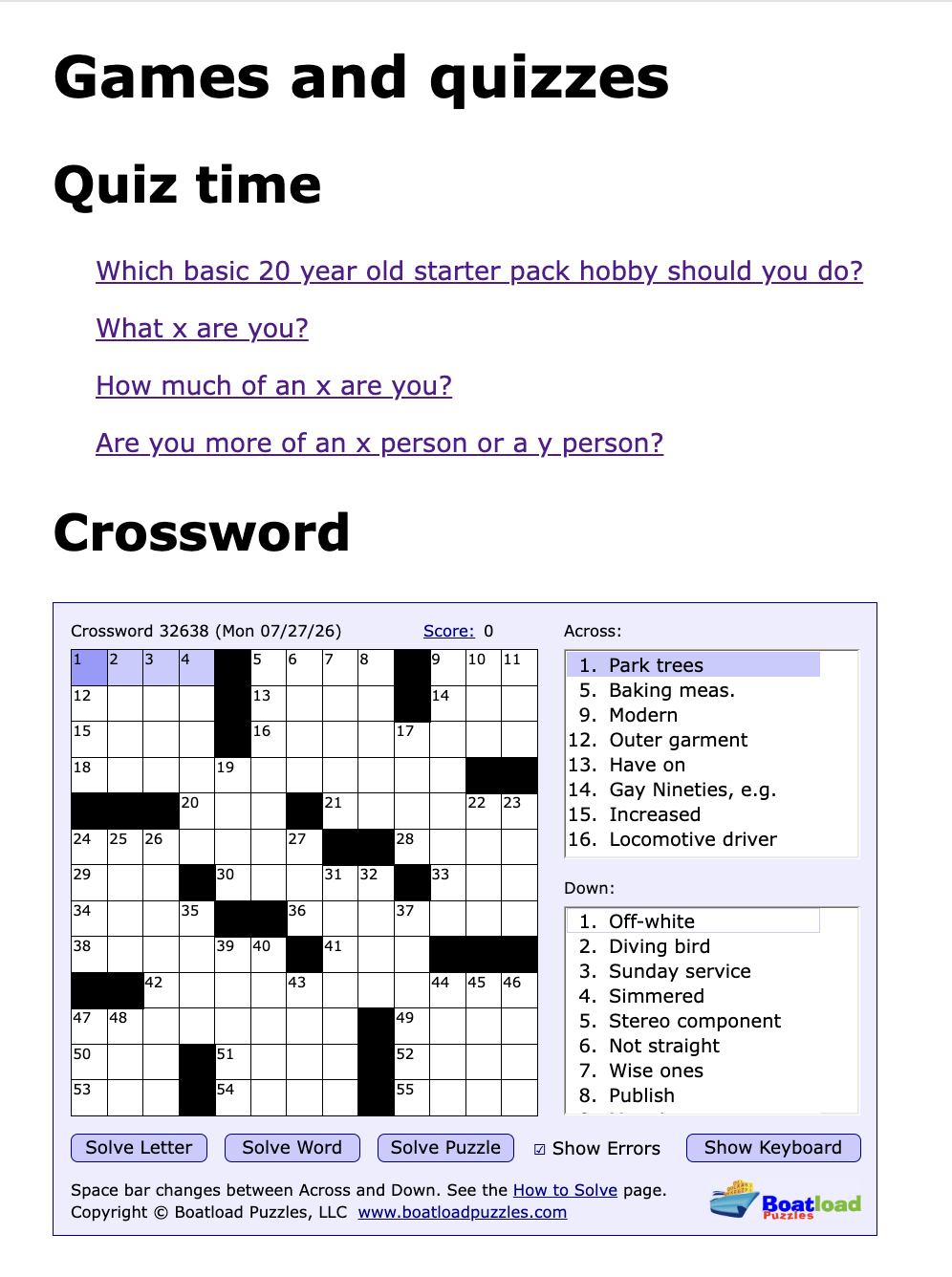Visit www.boatloadpuzzles.com link

(463, 1212)
